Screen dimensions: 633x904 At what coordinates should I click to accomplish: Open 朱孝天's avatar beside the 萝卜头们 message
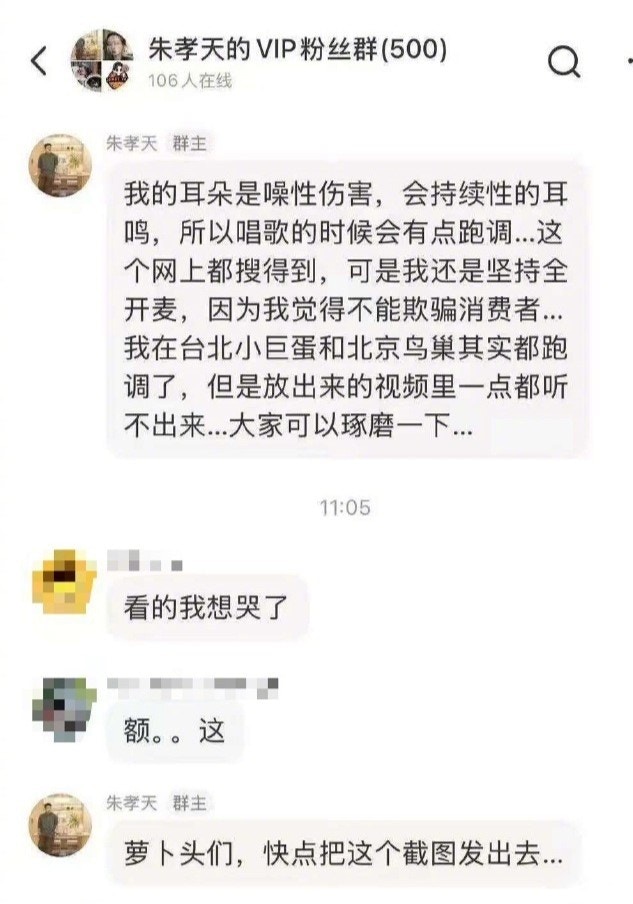tap(61, 824)
